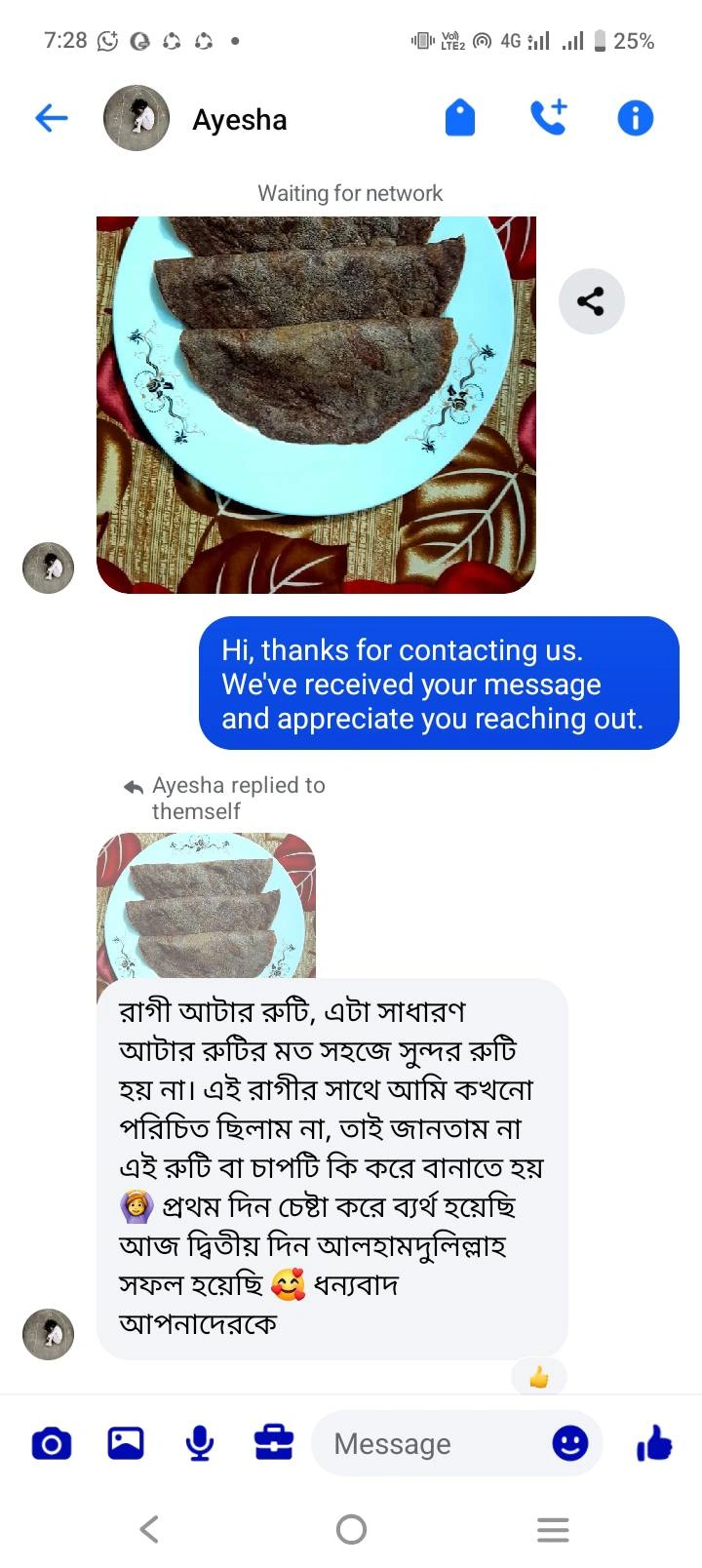702x1568 pixels.
Task: Open the business tools briefcase
Action: [x=274, y=1443]
